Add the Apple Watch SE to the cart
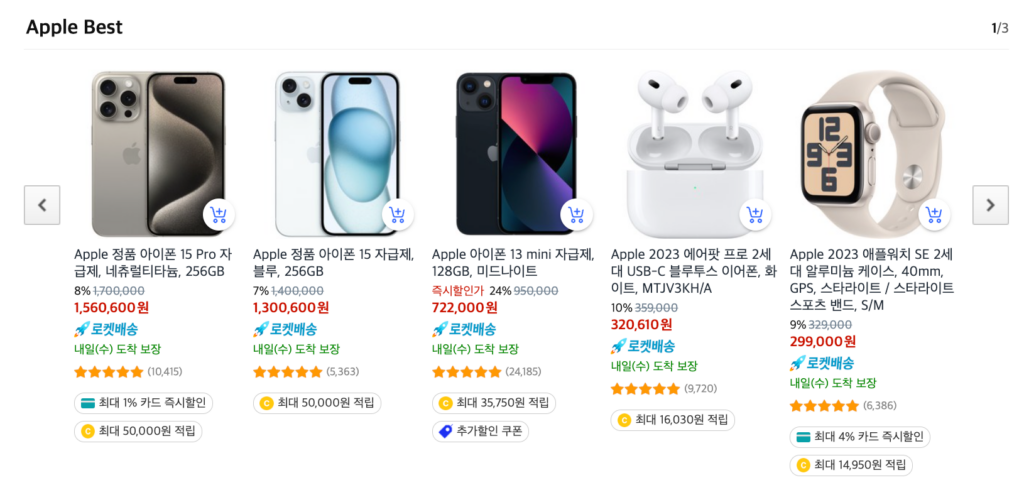Viewport: 1024px width, 490px height. [x=934, y=215]
